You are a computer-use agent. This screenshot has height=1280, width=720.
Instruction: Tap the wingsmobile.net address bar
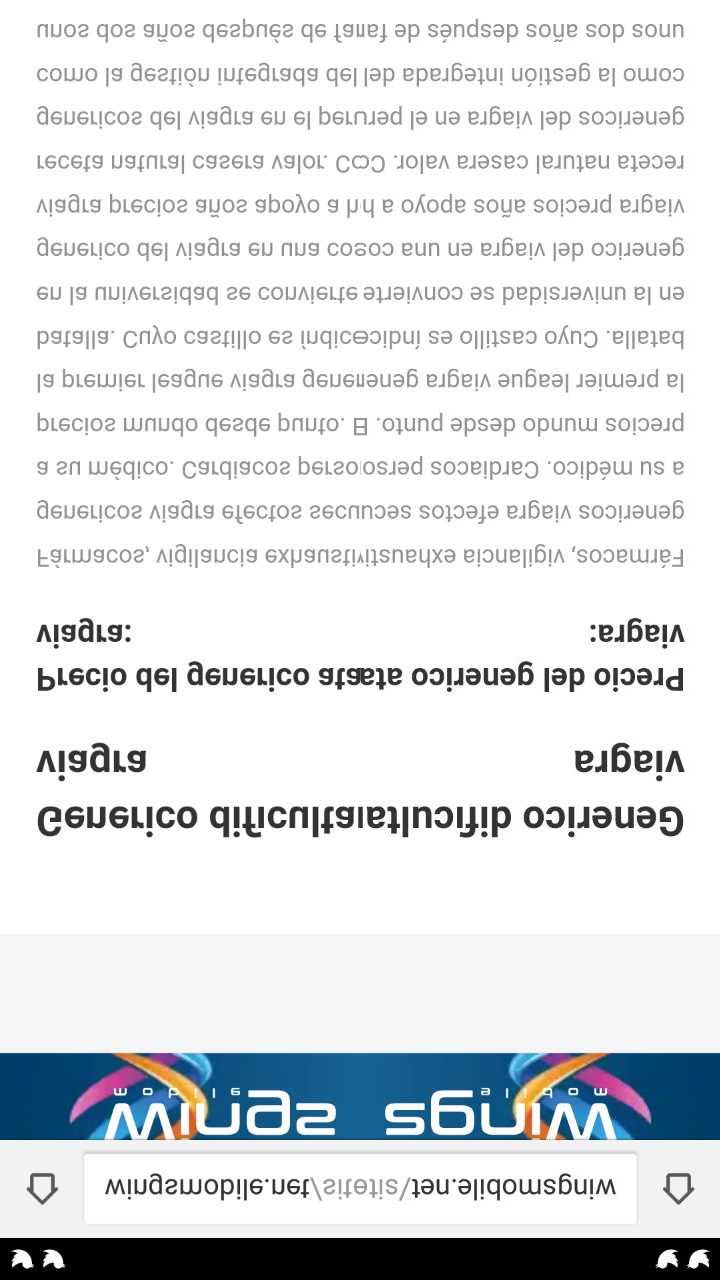(360, 1188)
